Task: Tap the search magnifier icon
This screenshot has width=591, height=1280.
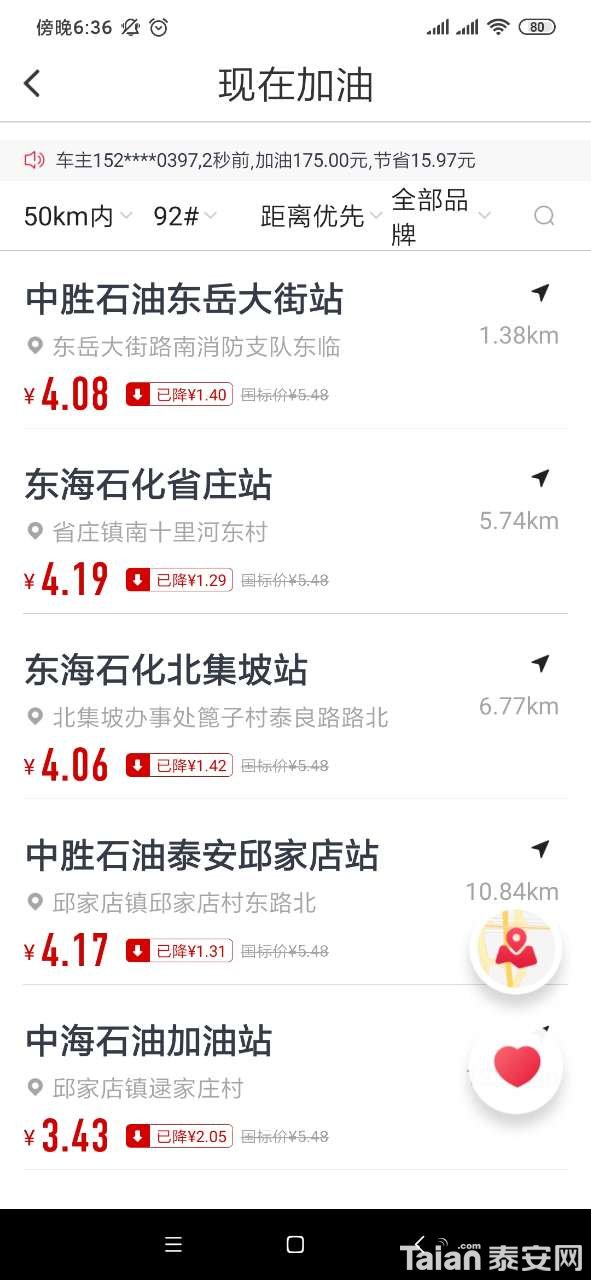Action: click(544, 216)
